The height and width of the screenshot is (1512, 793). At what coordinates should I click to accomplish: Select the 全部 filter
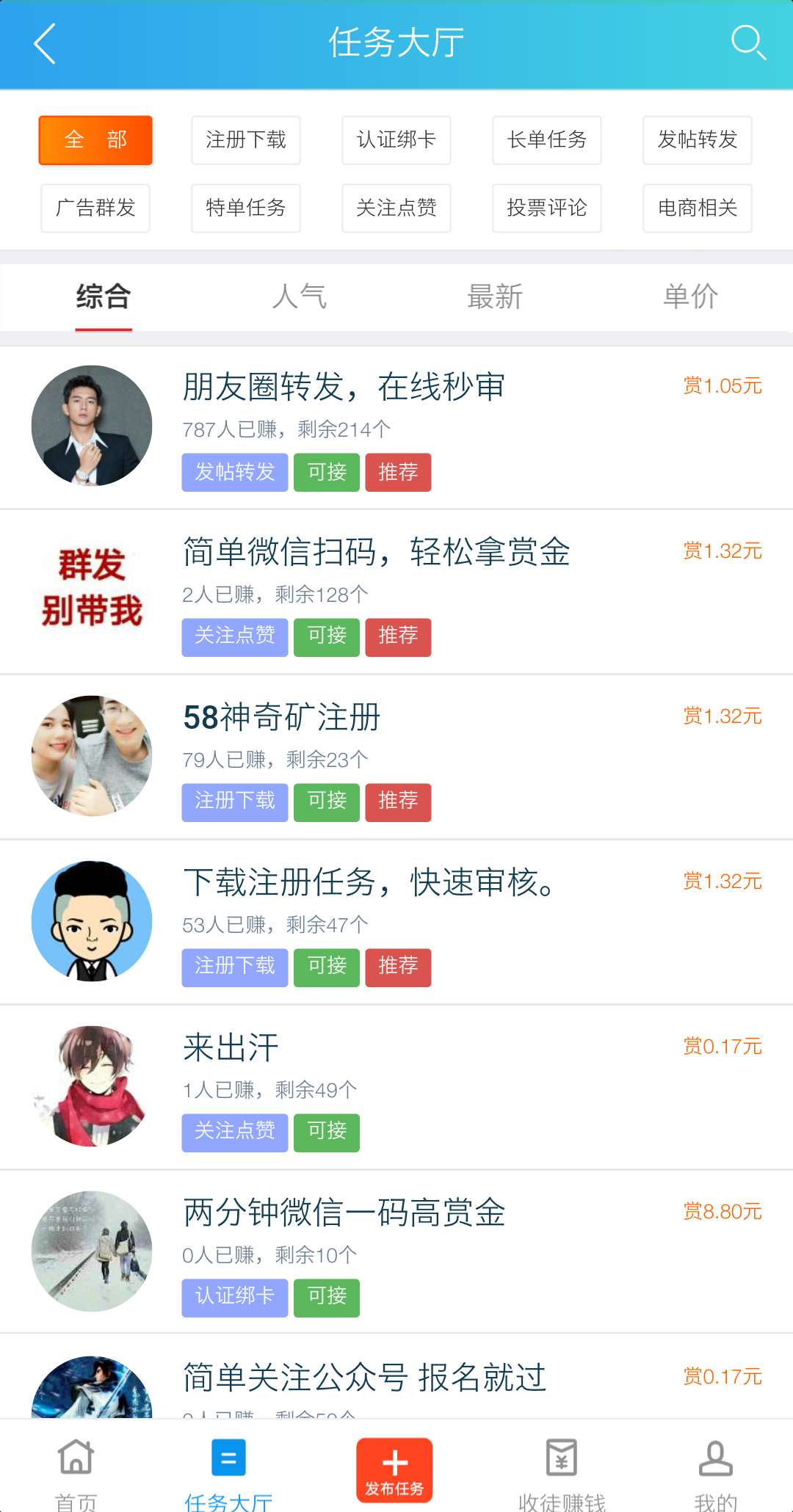click(95, 139)
